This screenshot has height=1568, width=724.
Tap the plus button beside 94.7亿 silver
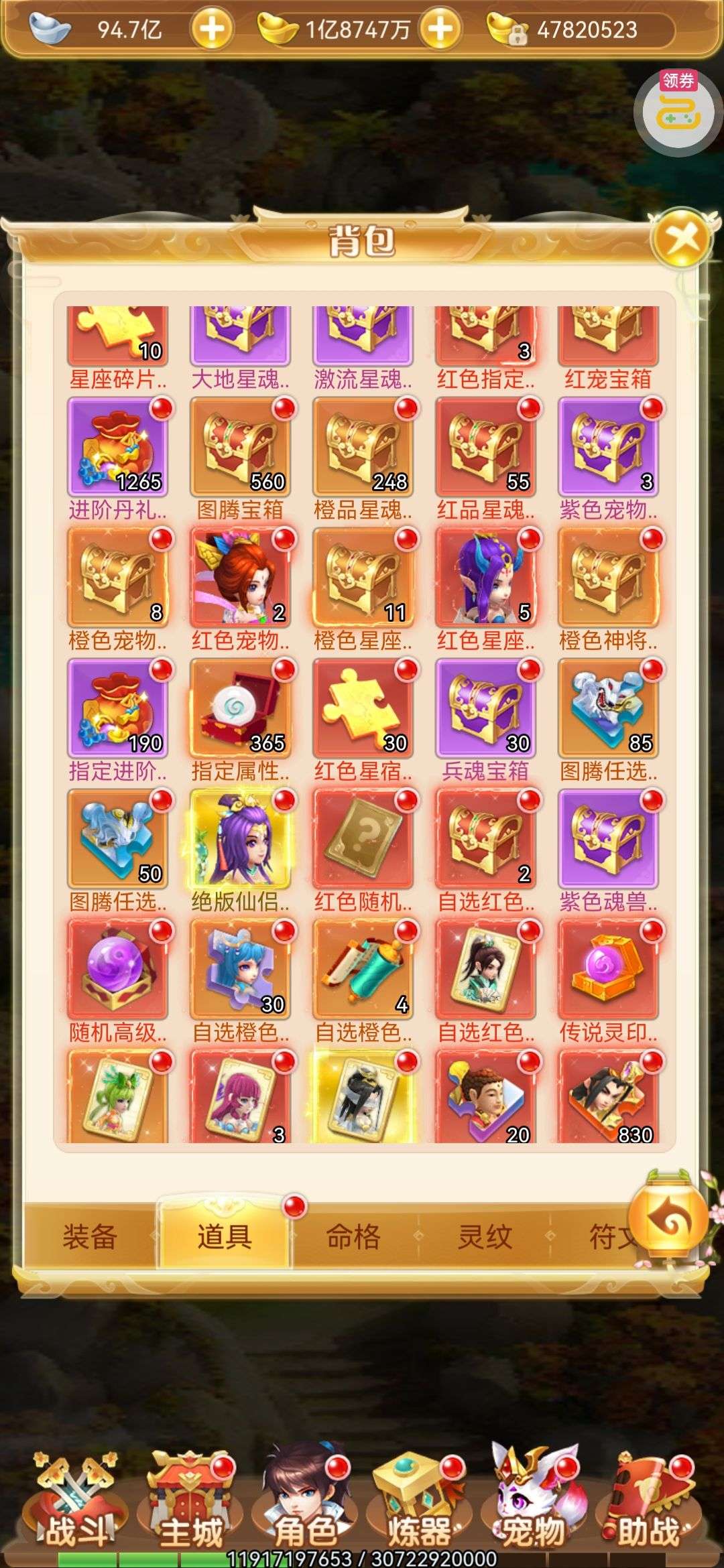pyautogui.click(x=211, y=29)
